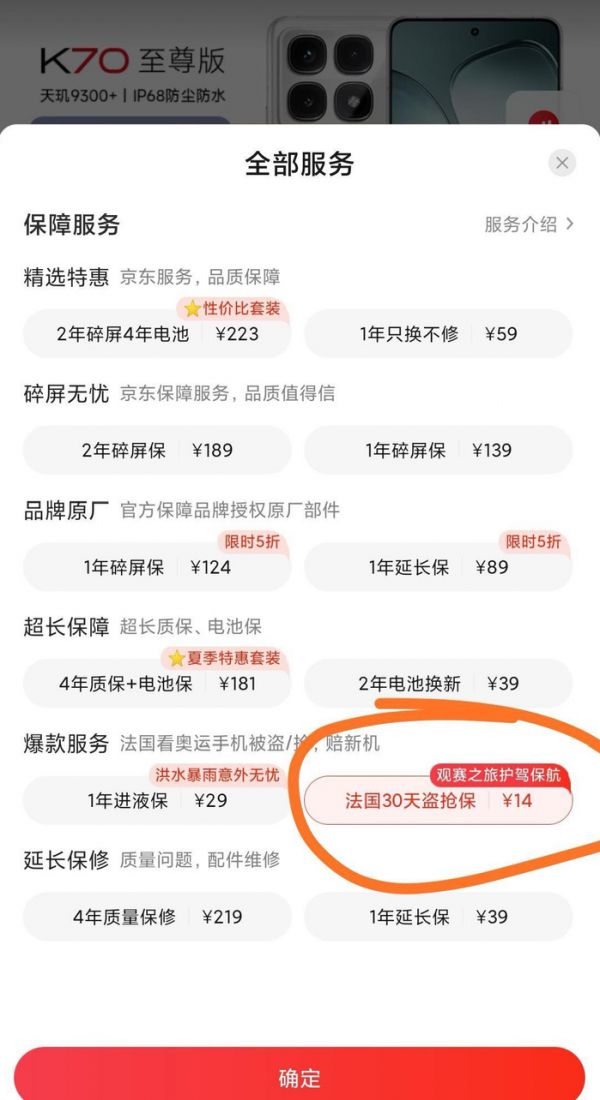Select 4年质保+电池保 ¥181 option
Image resolution: width=600 pixels, height=1100 pixels.
pos(157,684)
